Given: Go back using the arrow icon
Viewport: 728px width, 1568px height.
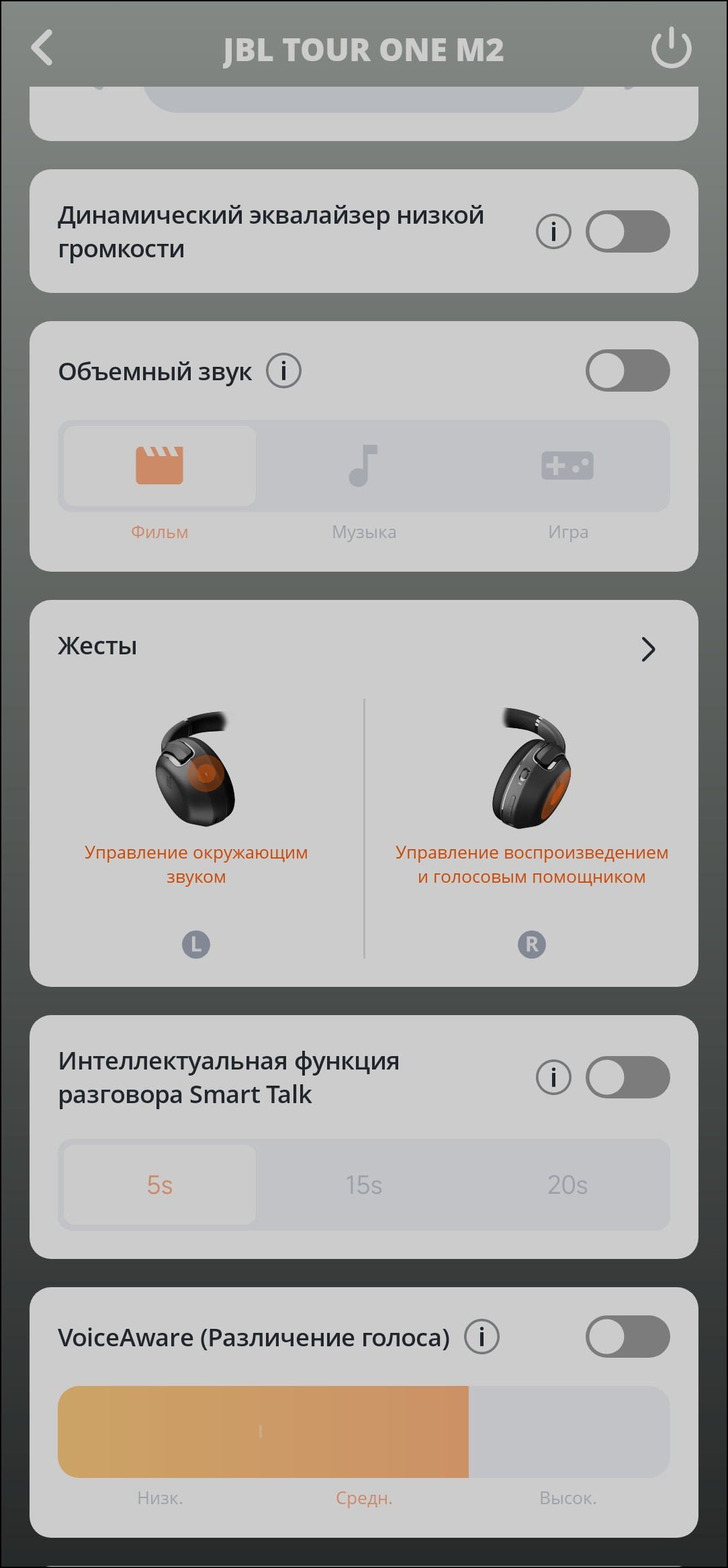Looking at the screenshot, I should pos(42,48).
